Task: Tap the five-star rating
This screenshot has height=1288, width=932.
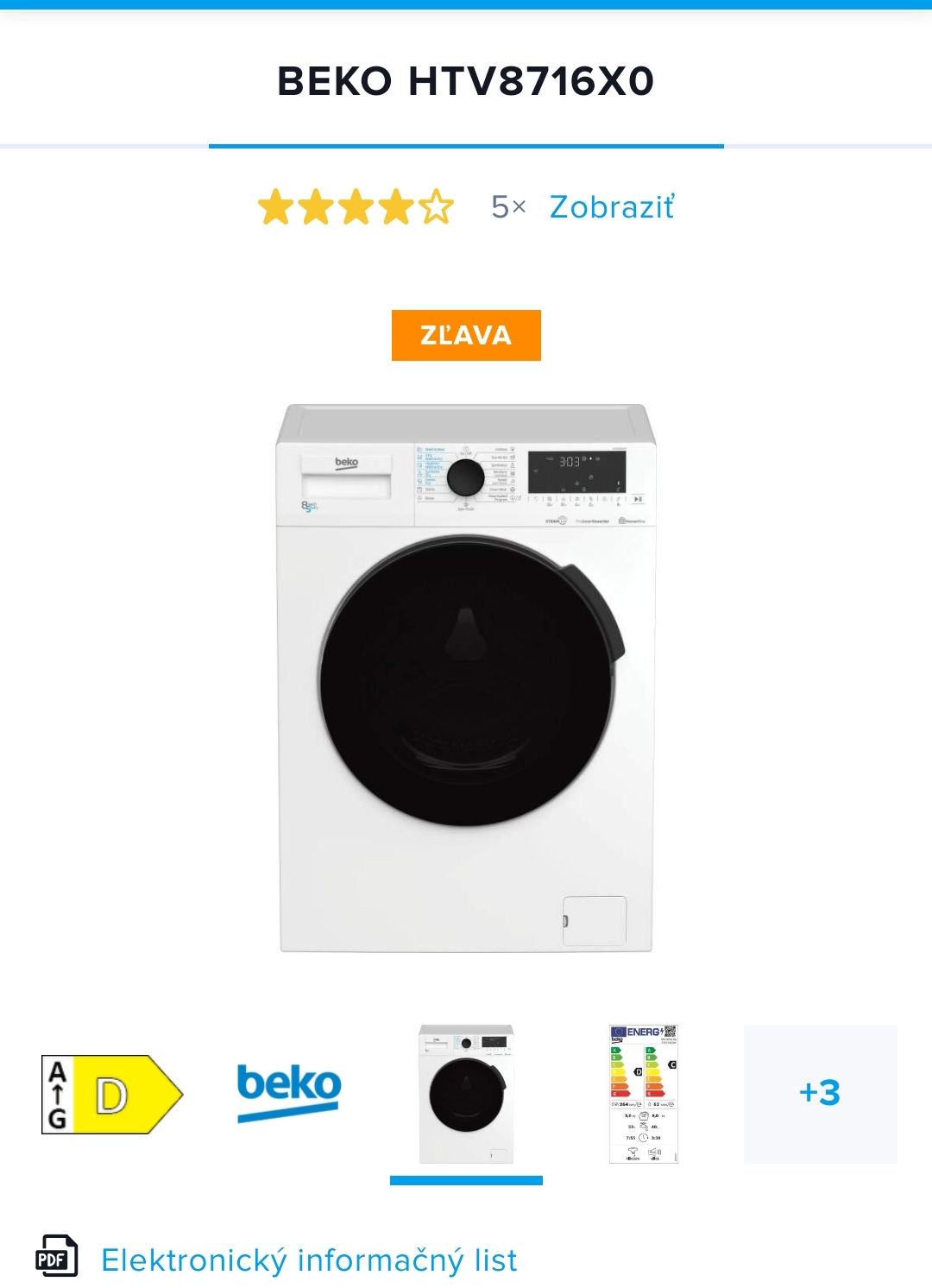Action: 356,207
